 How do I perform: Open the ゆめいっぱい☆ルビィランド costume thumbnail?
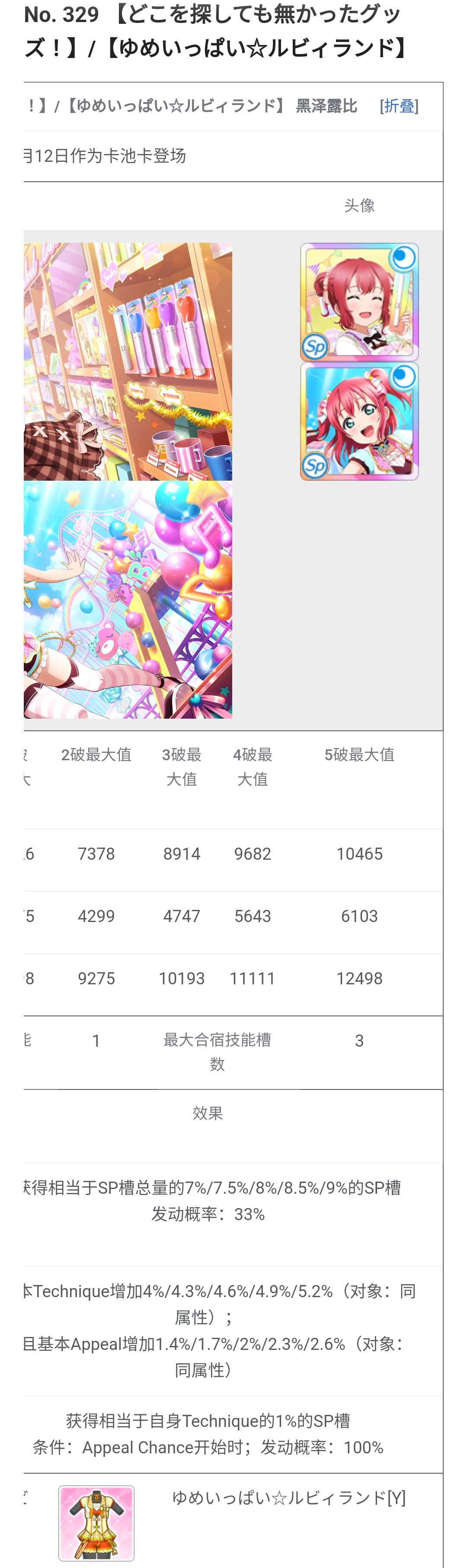96,1522
